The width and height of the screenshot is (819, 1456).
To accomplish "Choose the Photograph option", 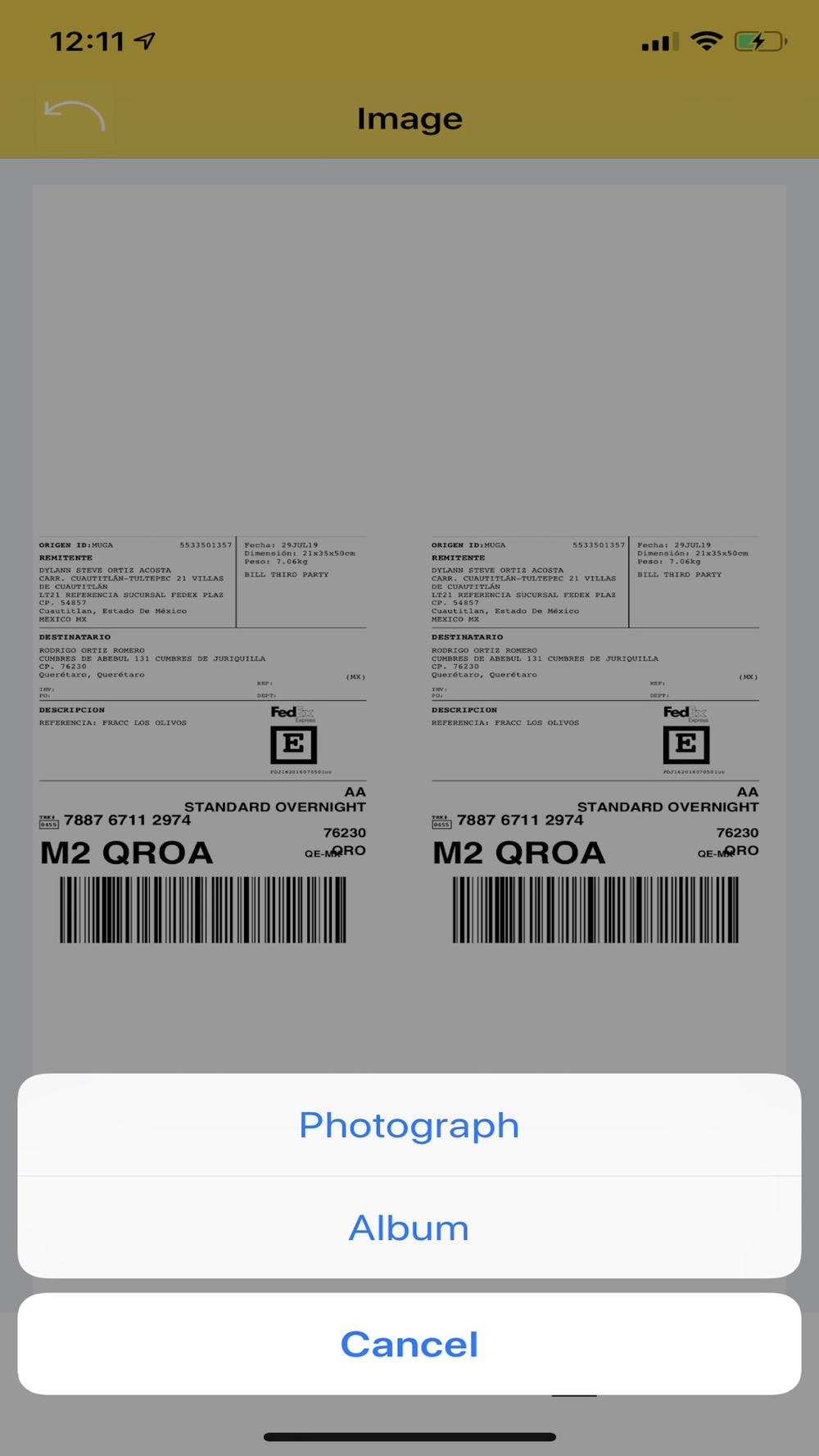I will tap(409, 1124).
